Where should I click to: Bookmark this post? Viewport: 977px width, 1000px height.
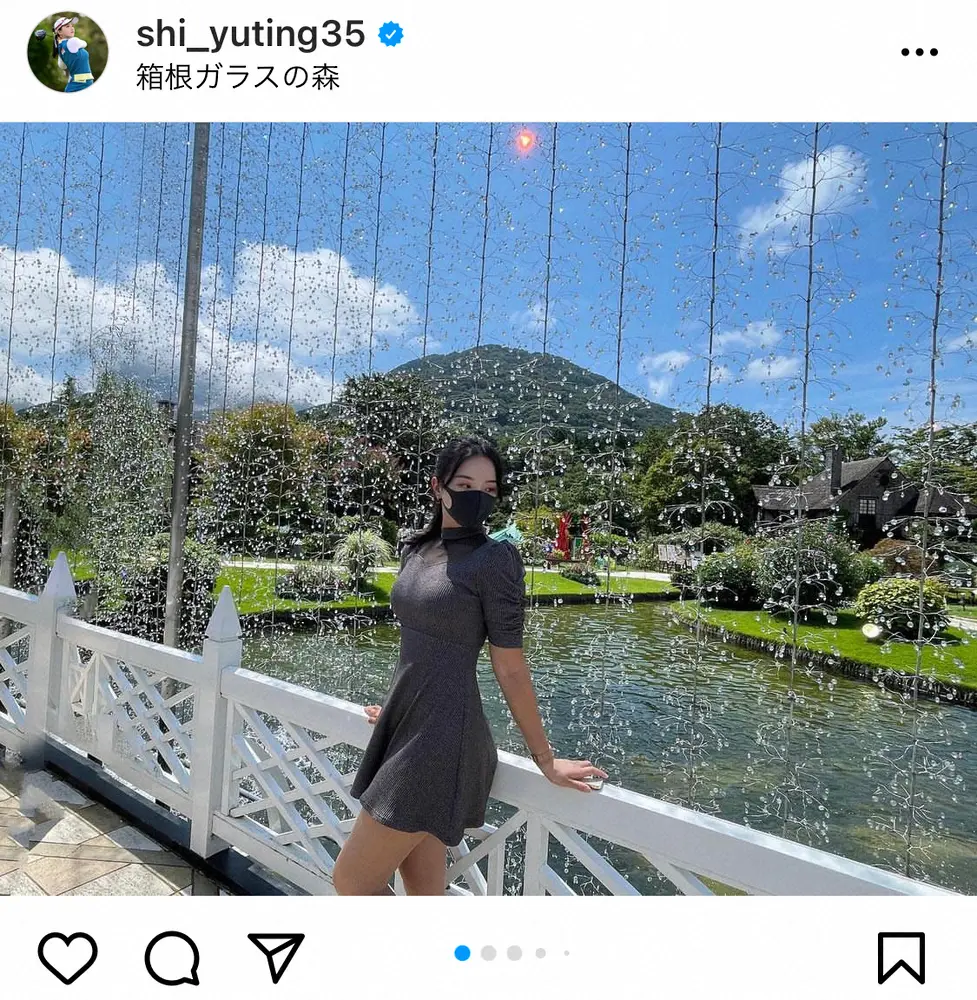pos(901,958)
